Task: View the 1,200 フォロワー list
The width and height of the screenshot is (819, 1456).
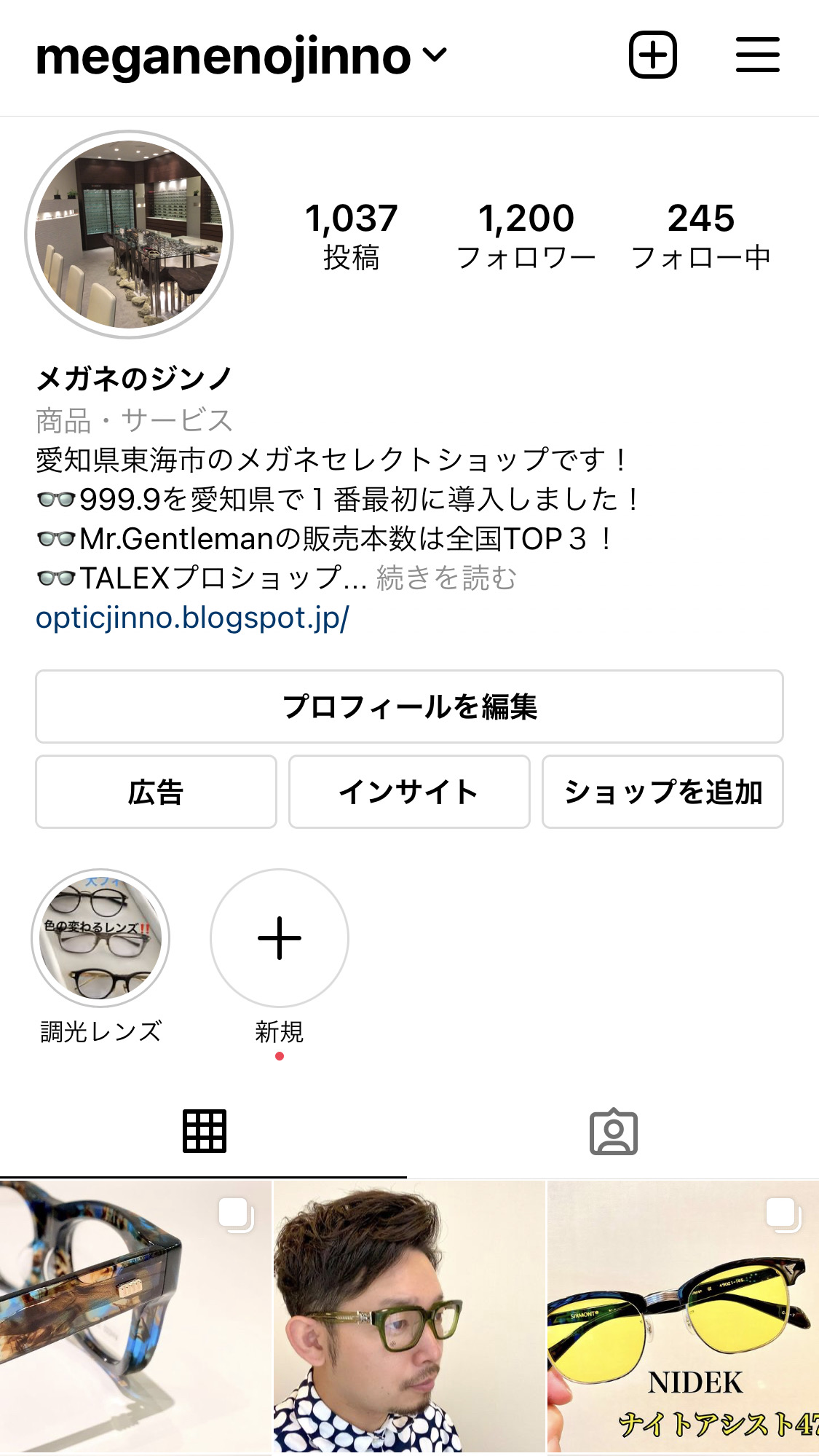Action: coord(526,236)
